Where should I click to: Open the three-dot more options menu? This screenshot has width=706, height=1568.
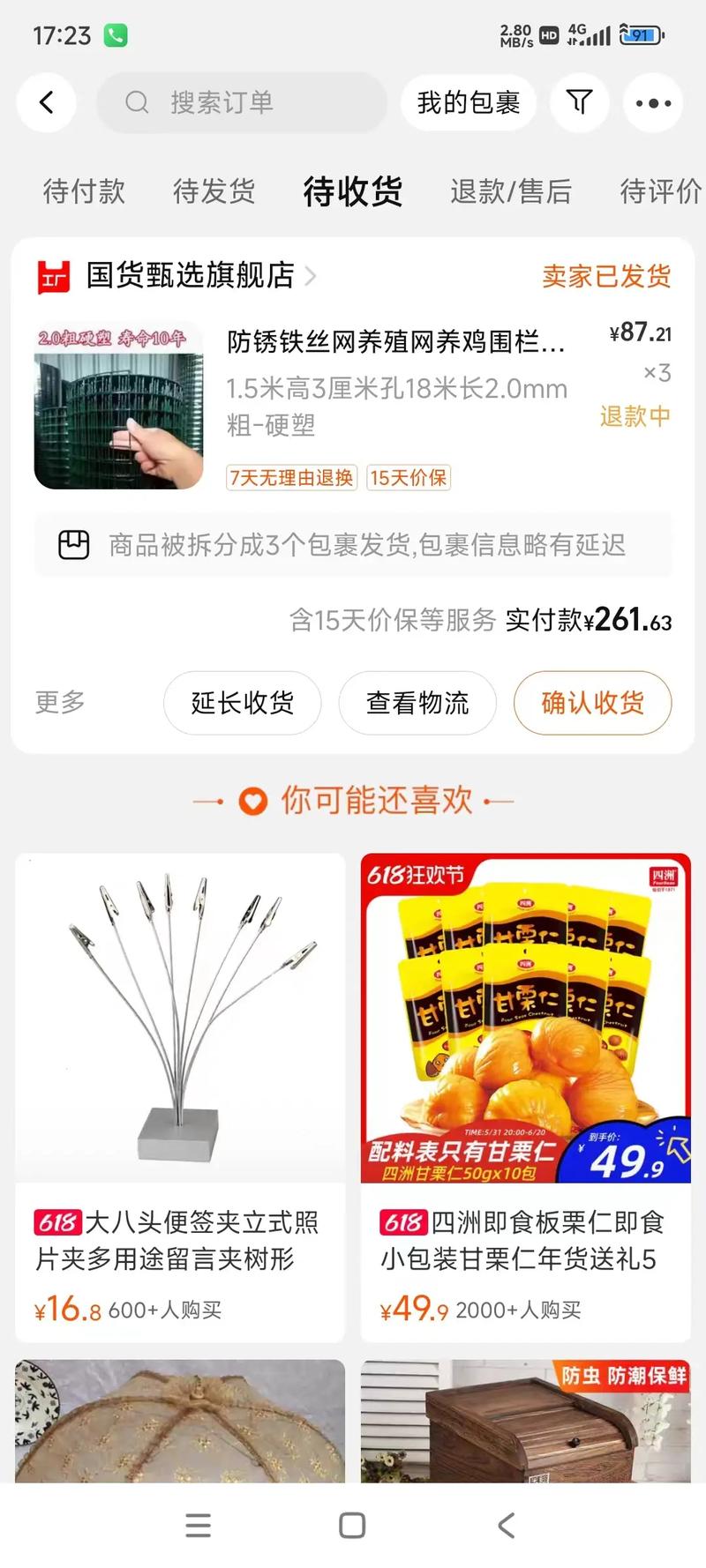652,102
